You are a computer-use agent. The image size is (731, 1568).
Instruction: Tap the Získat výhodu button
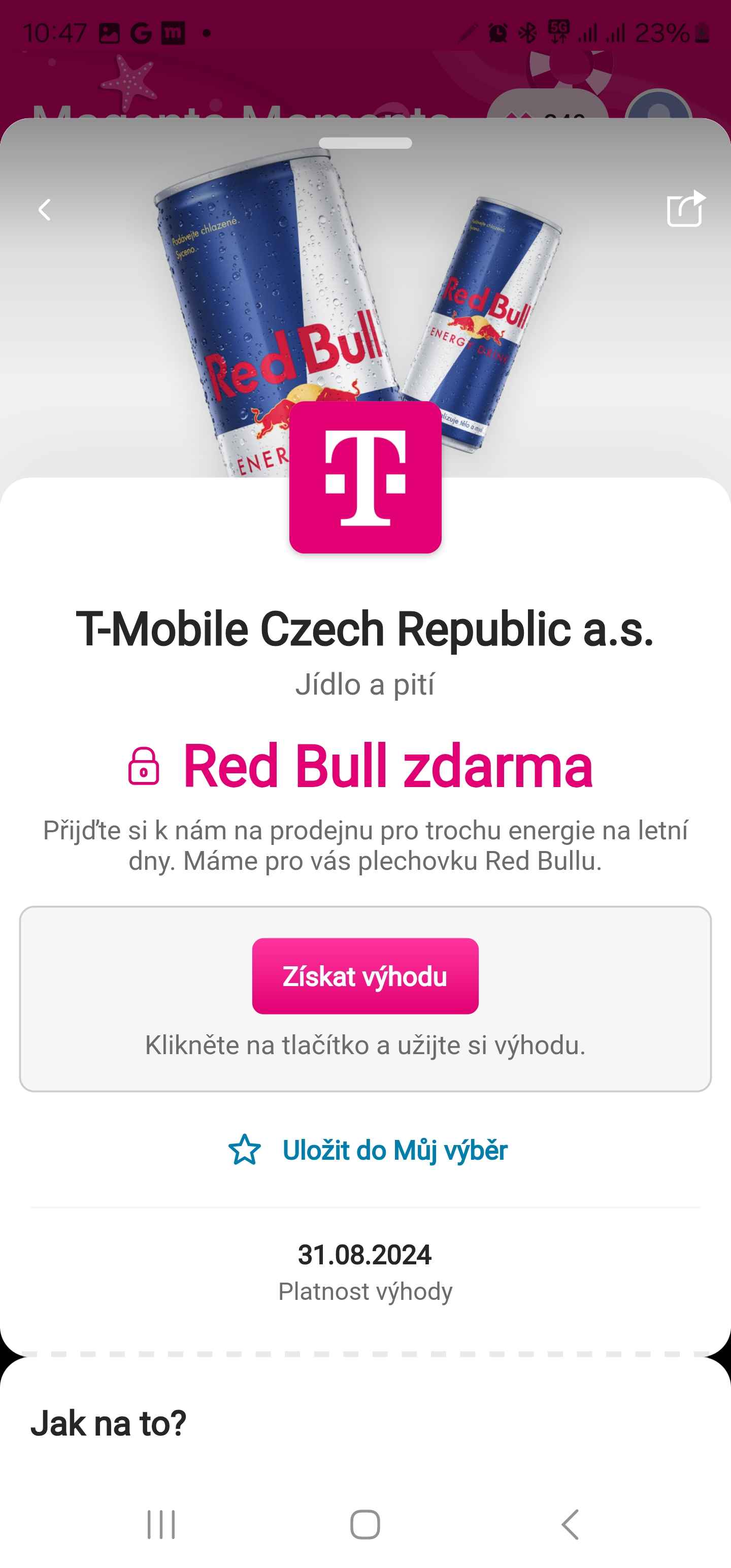(x=365, y=976)
